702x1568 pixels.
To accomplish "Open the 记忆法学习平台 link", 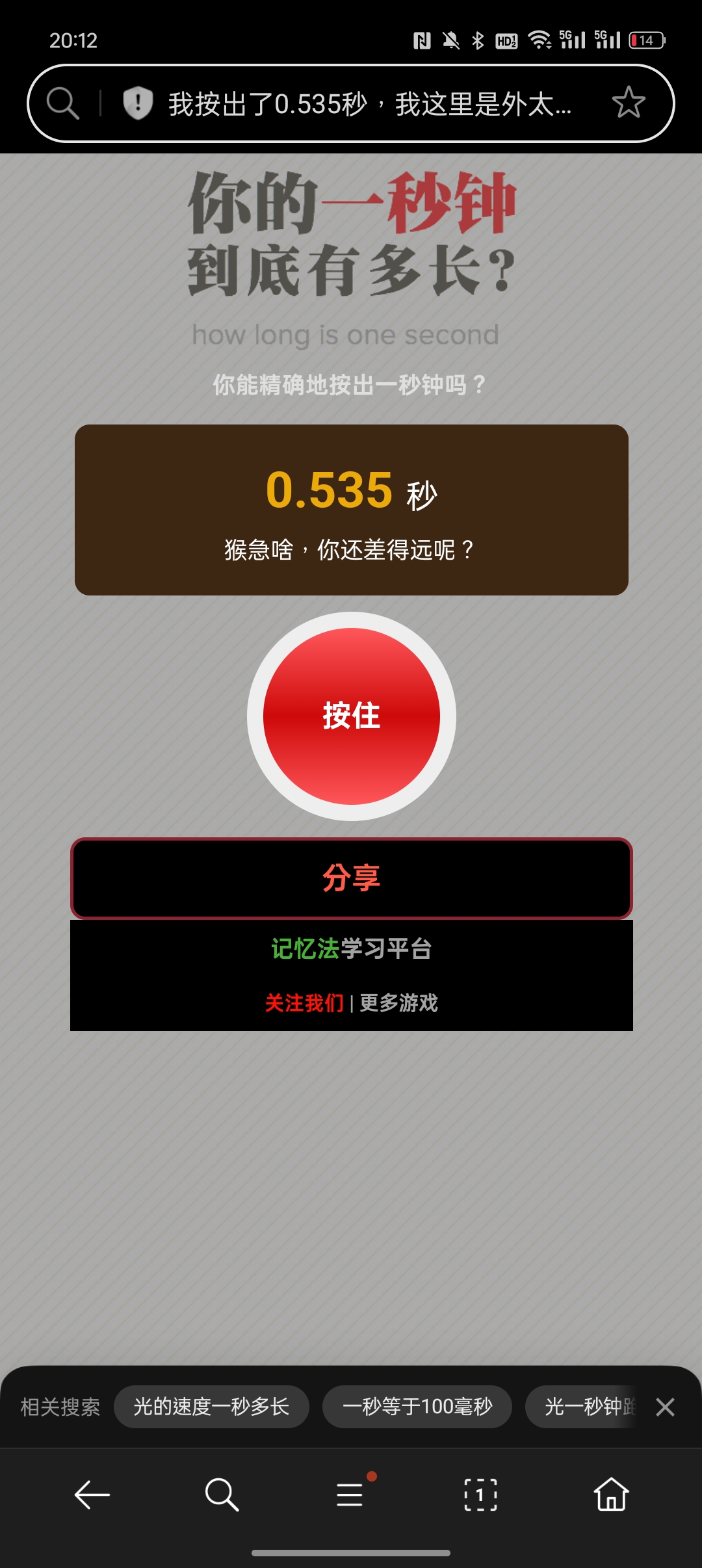I will click(x=351, y=948).
